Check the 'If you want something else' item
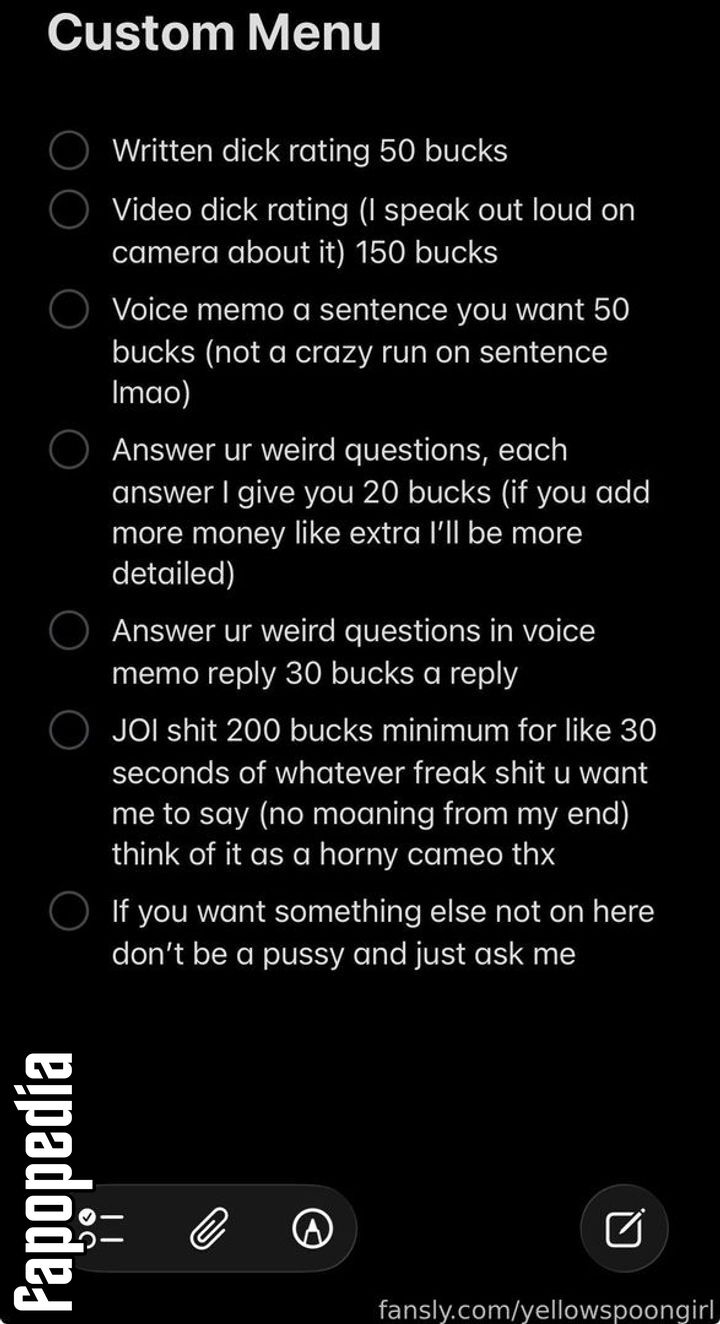Image resolution: width=720 pixels, height=1324 pixels. coord(68,911)
